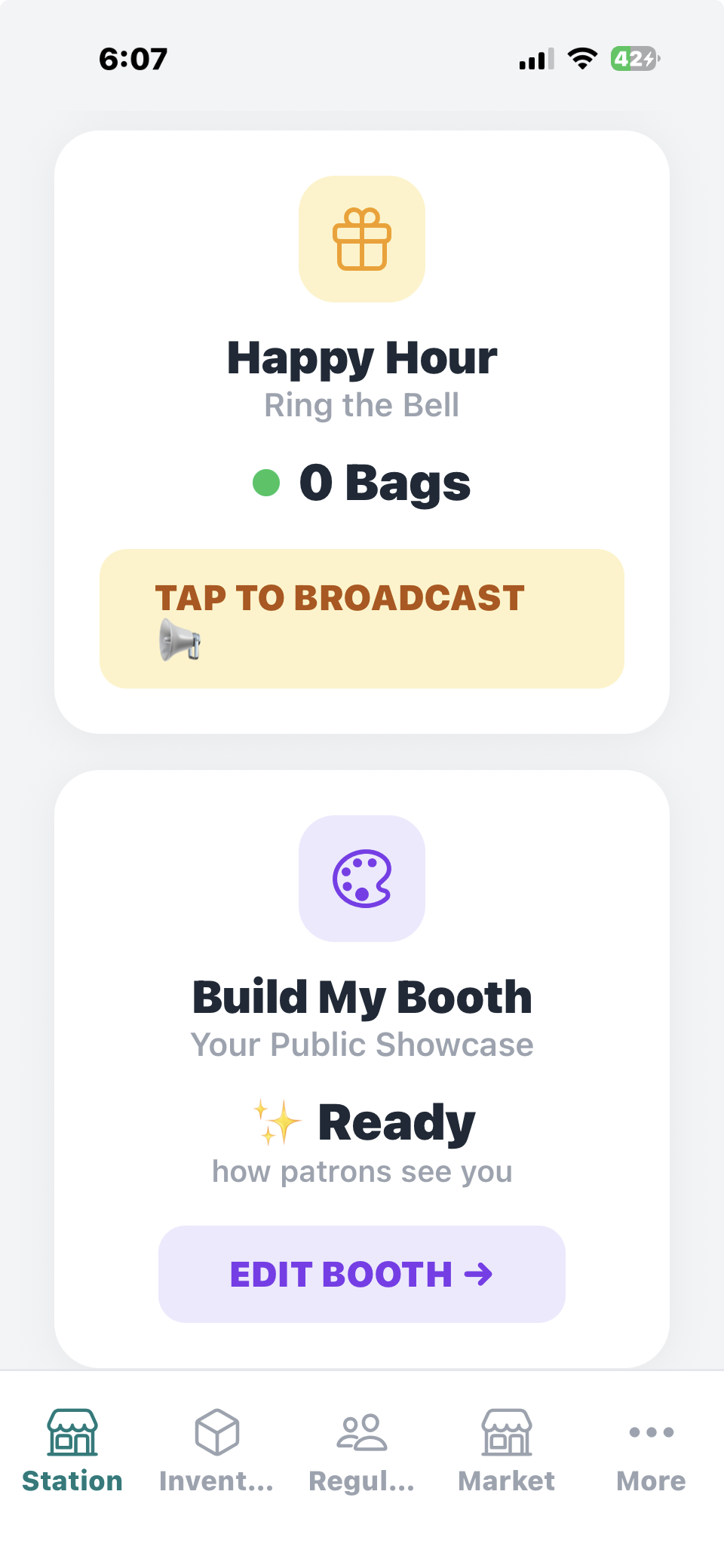The height and width of the screenshot is (1568, 724).
Task: Tap to broadcast Happy Hour
Action: 362,618
